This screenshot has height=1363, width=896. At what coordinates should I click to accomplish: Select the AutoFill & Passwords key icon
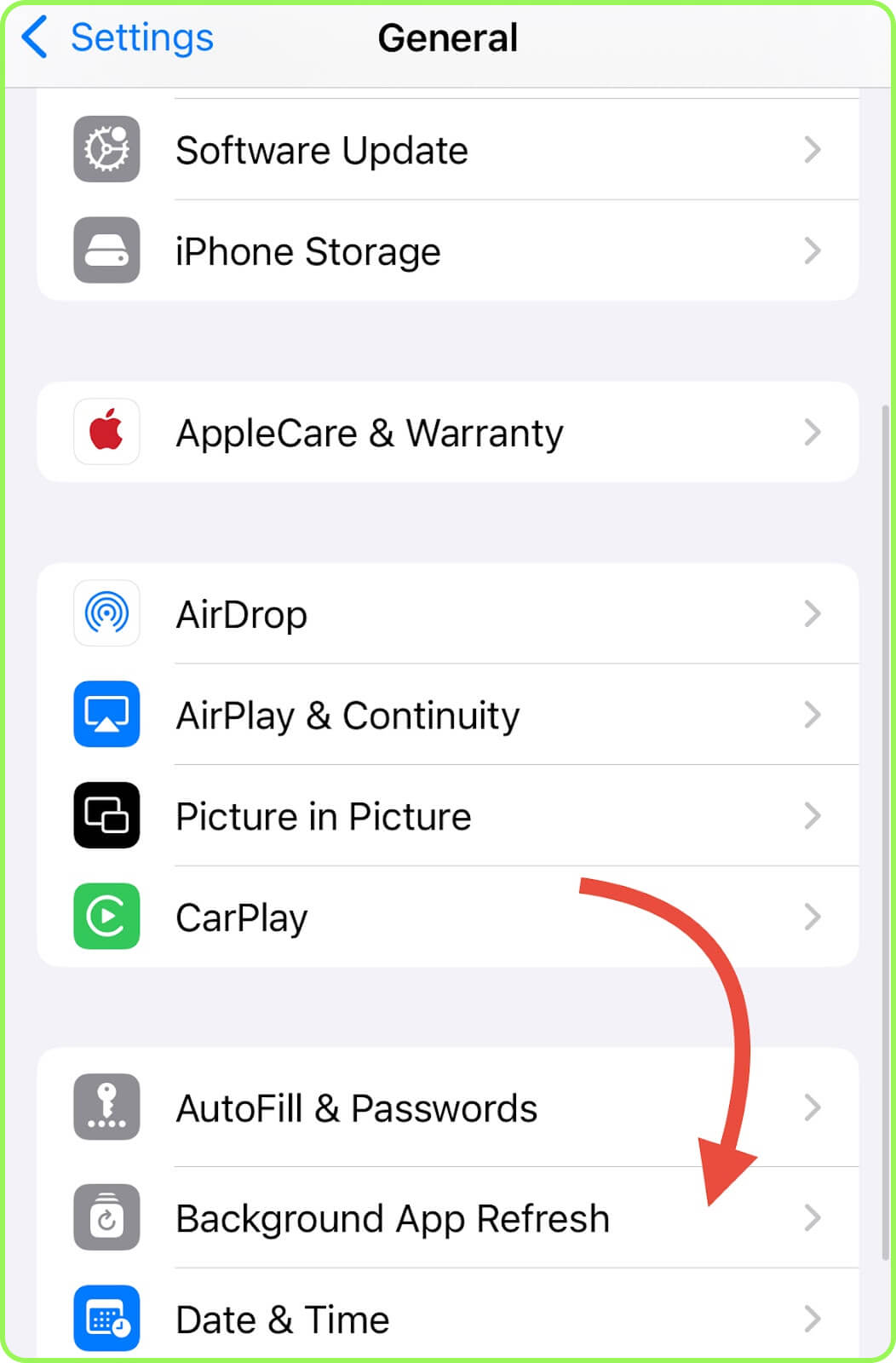click(x=106, y=1108)
